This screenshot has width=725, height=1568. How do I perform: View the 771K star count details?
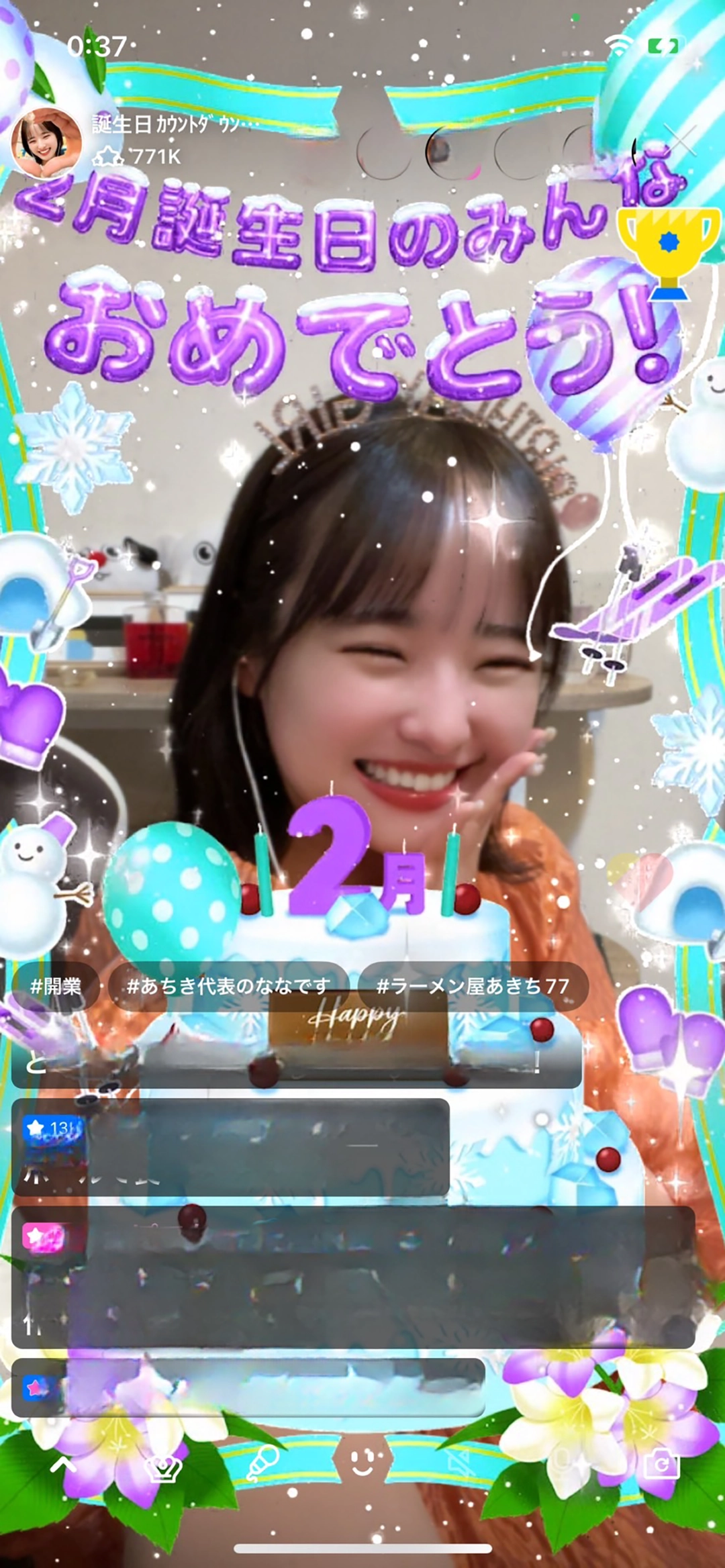138,157
